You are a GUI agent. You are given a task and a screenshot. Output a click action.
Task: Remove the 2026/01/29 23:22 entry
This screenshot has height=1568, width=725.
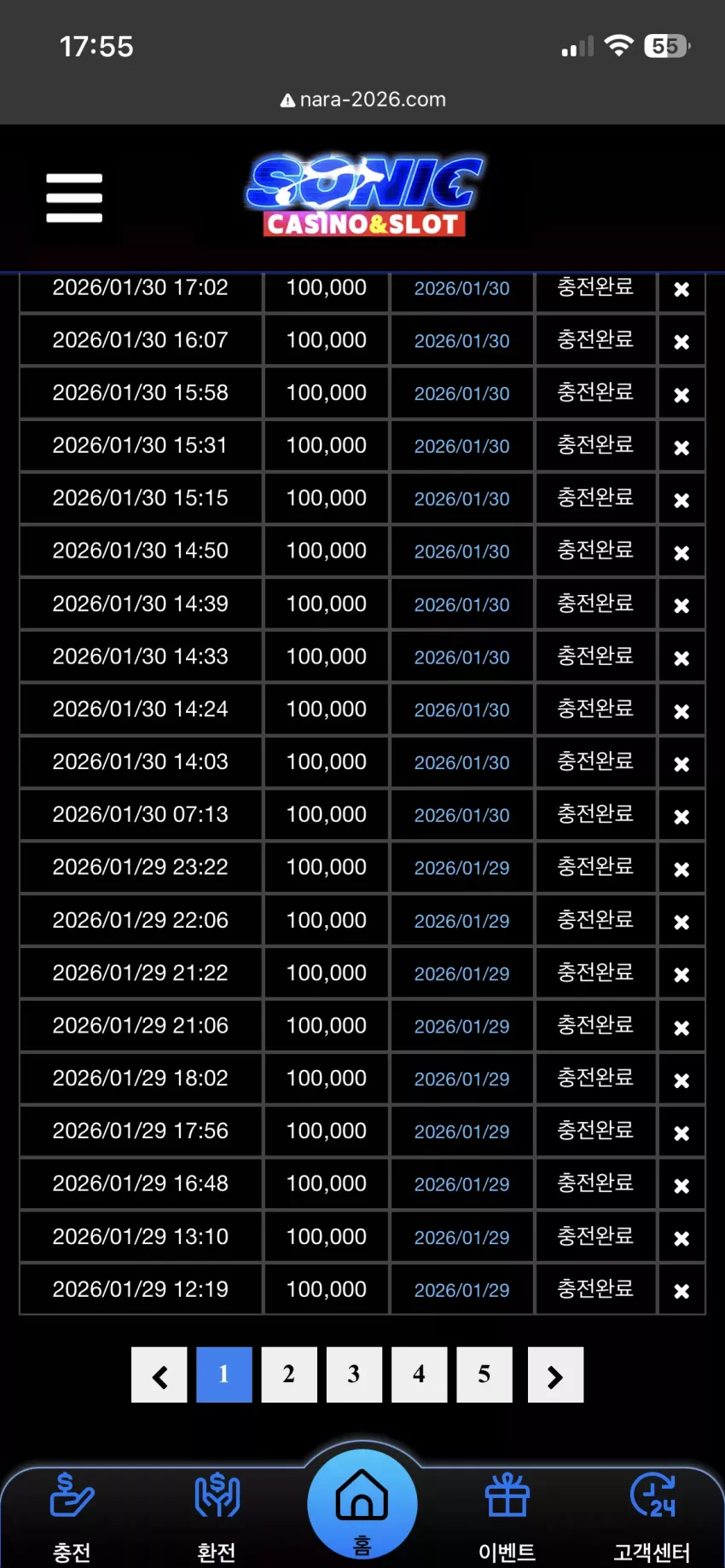[681, 869]
